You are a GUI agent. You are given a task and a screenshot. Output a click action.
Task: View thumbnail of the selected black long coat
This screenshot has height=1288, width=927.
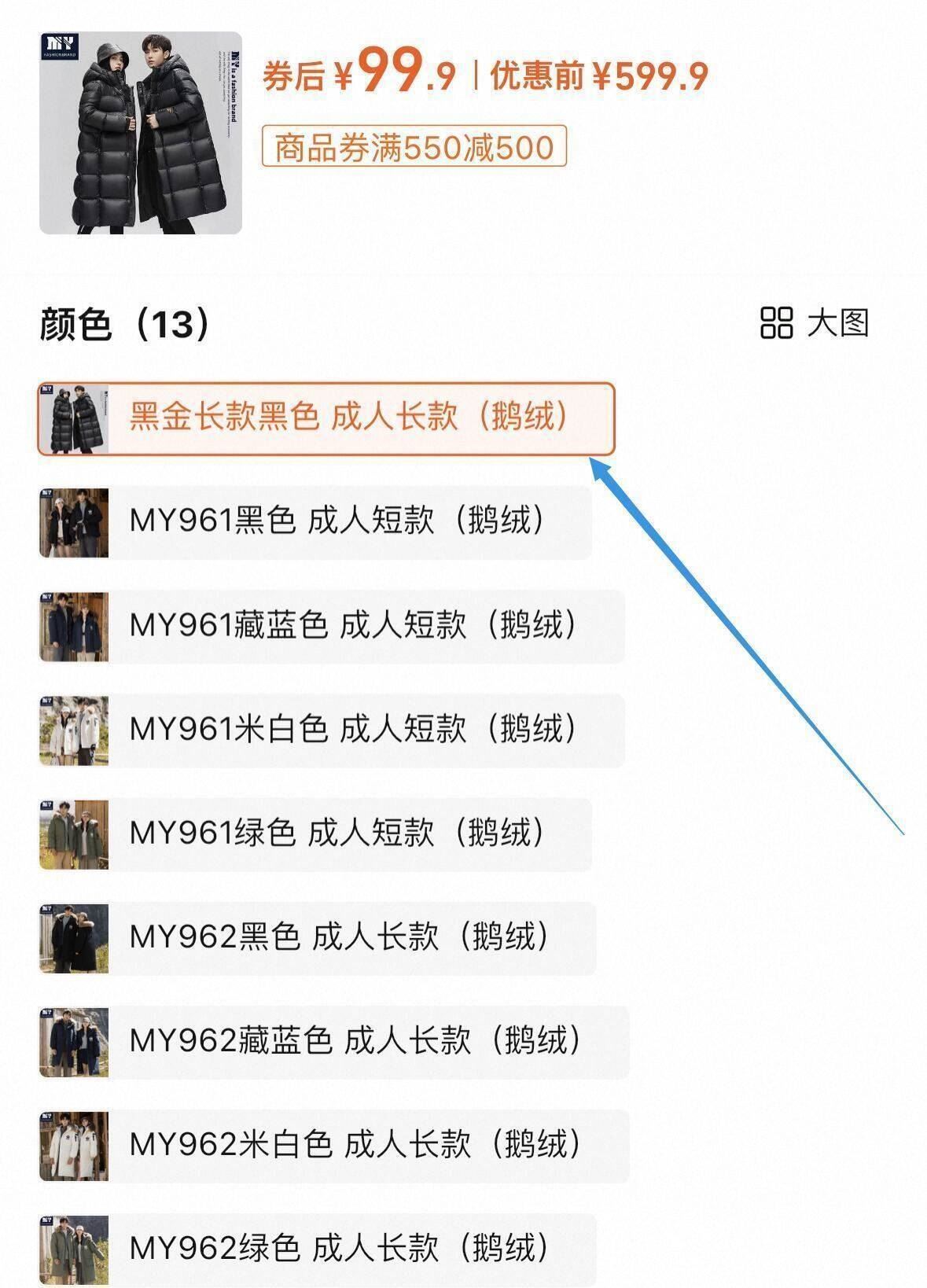75,416
